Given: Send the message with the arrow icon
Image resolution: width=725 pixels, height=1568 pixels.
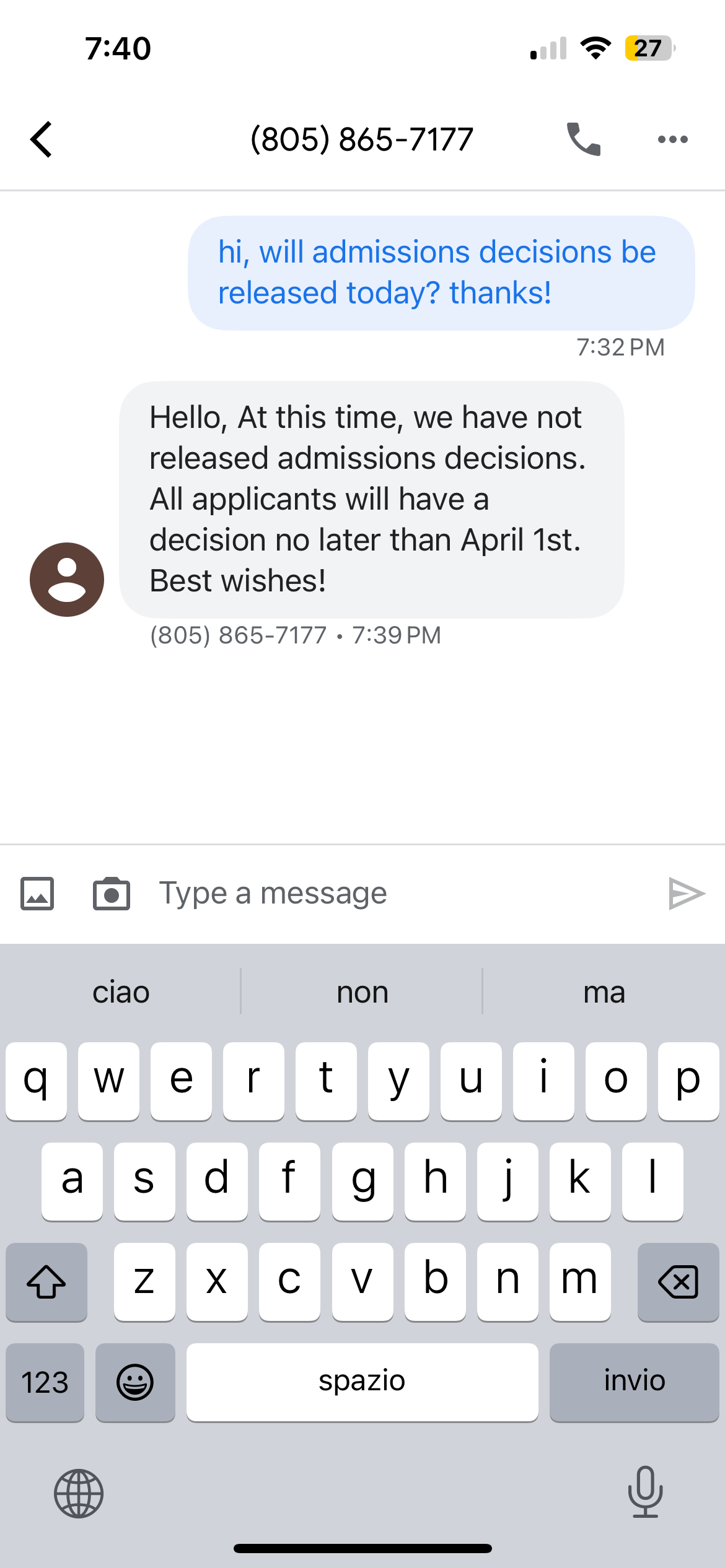Looking at the screenshot, I should coord(687,894).
